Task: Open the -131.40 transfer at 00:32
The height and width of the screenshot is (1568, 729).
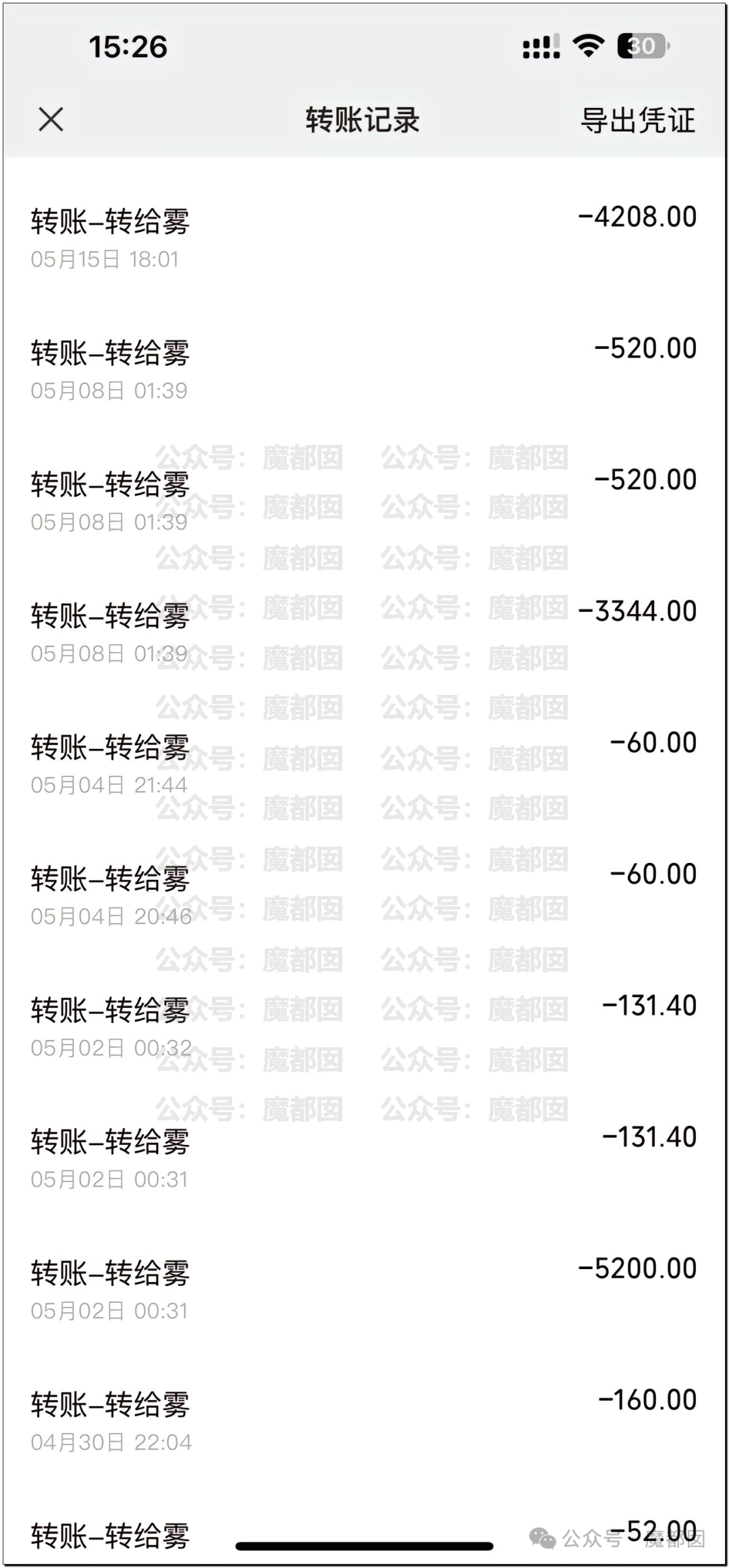Action: [x=363, y=1027]
